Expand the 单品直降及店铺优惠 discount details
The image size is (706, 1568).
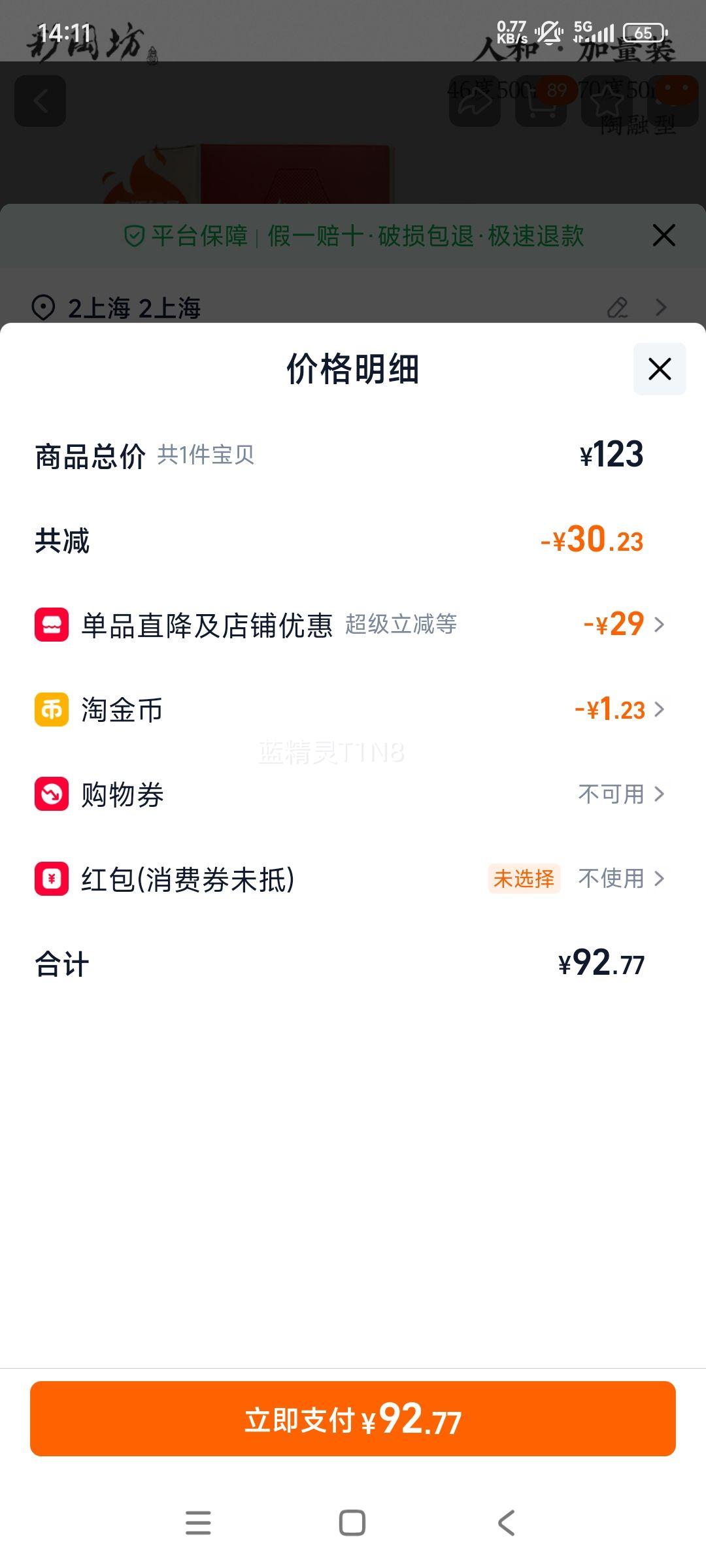coord(660,625)
